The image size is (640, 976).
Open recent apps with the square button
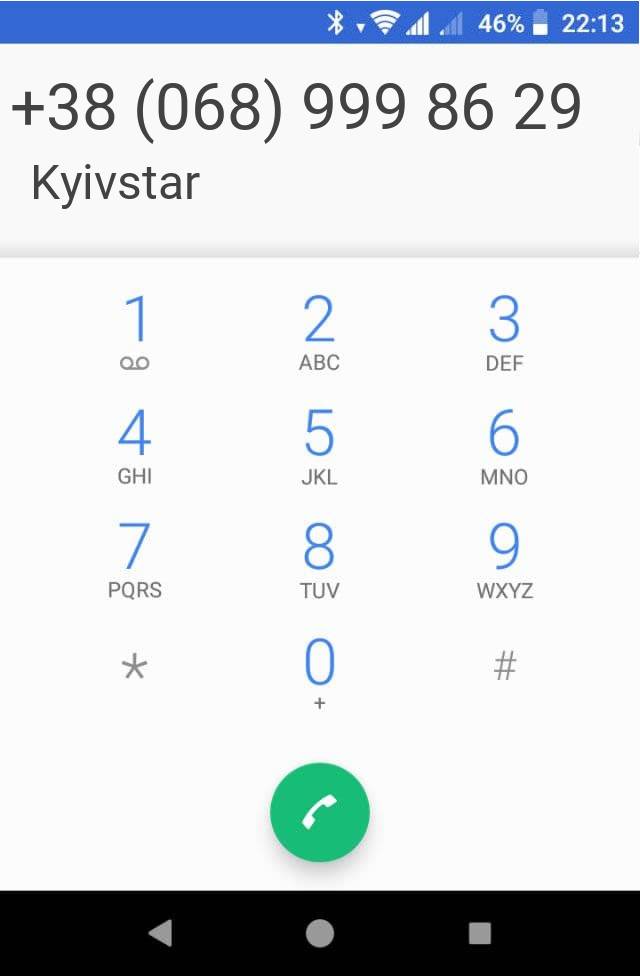click(x=480, y=933)
